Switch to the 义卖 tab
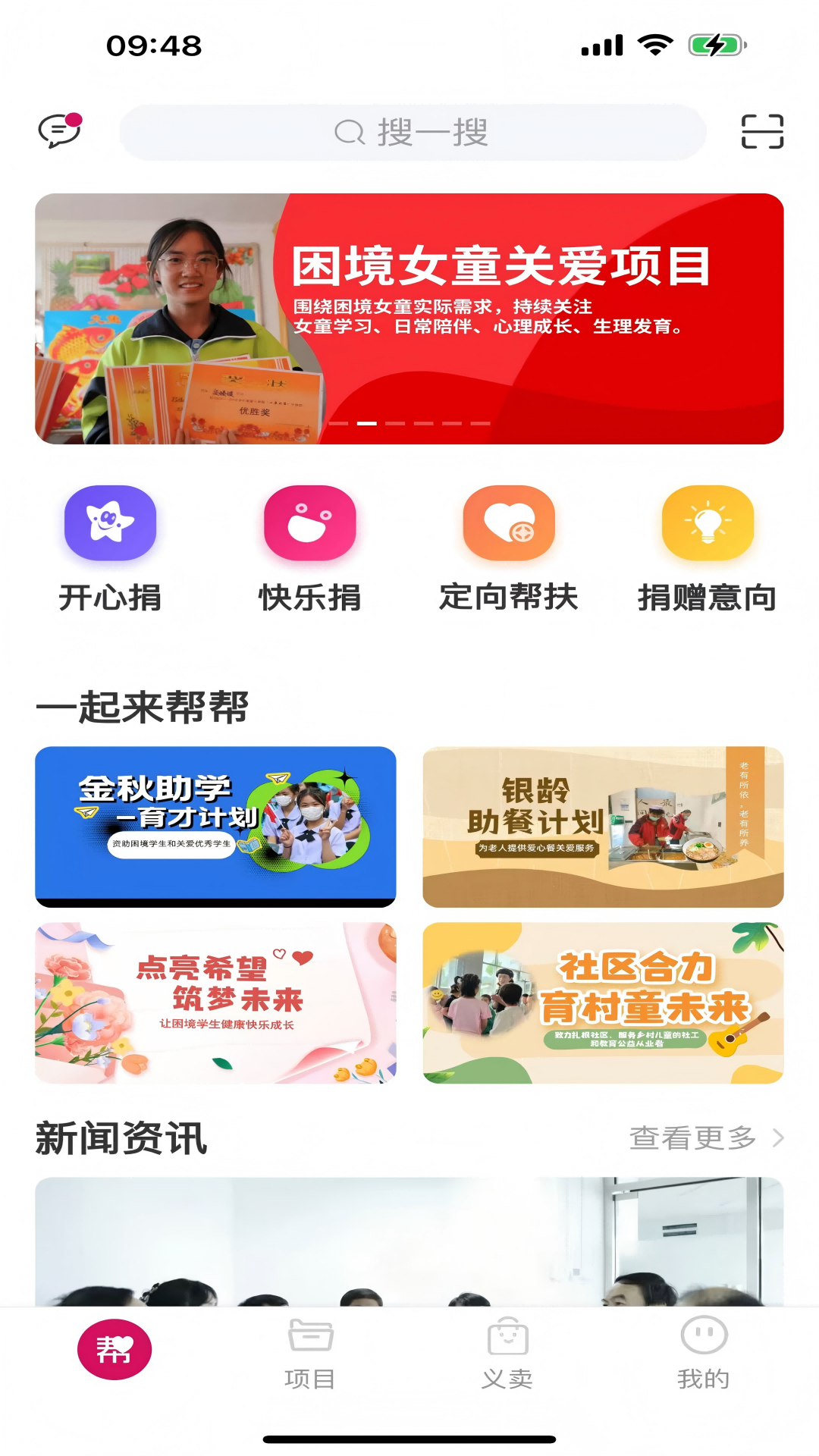This screenshot has height=1456, width=819. click(x=507, y=1354)
